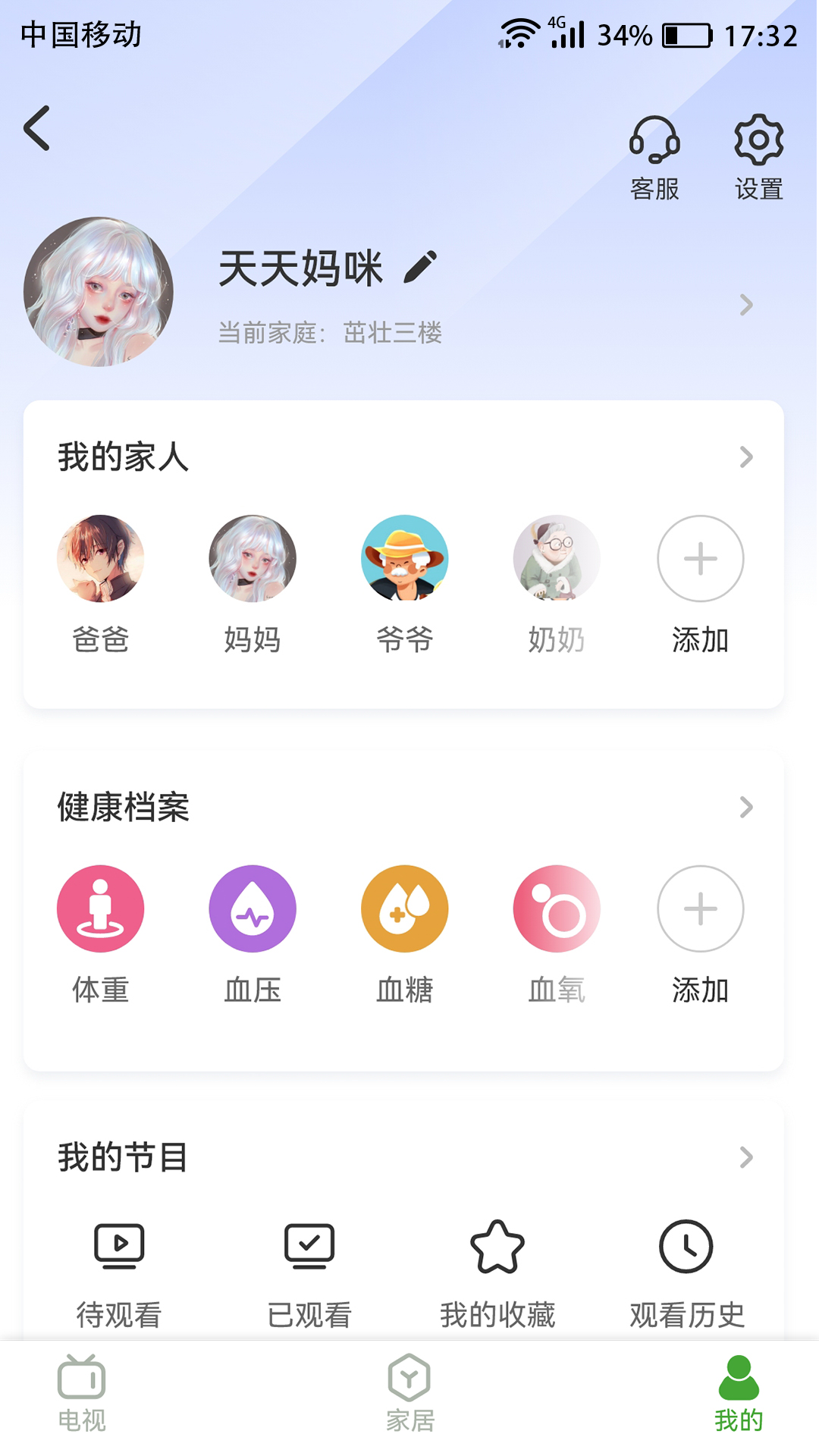Expand the 我的家人 family section
Screen dimensions: 819x1456
click(747, 456)
